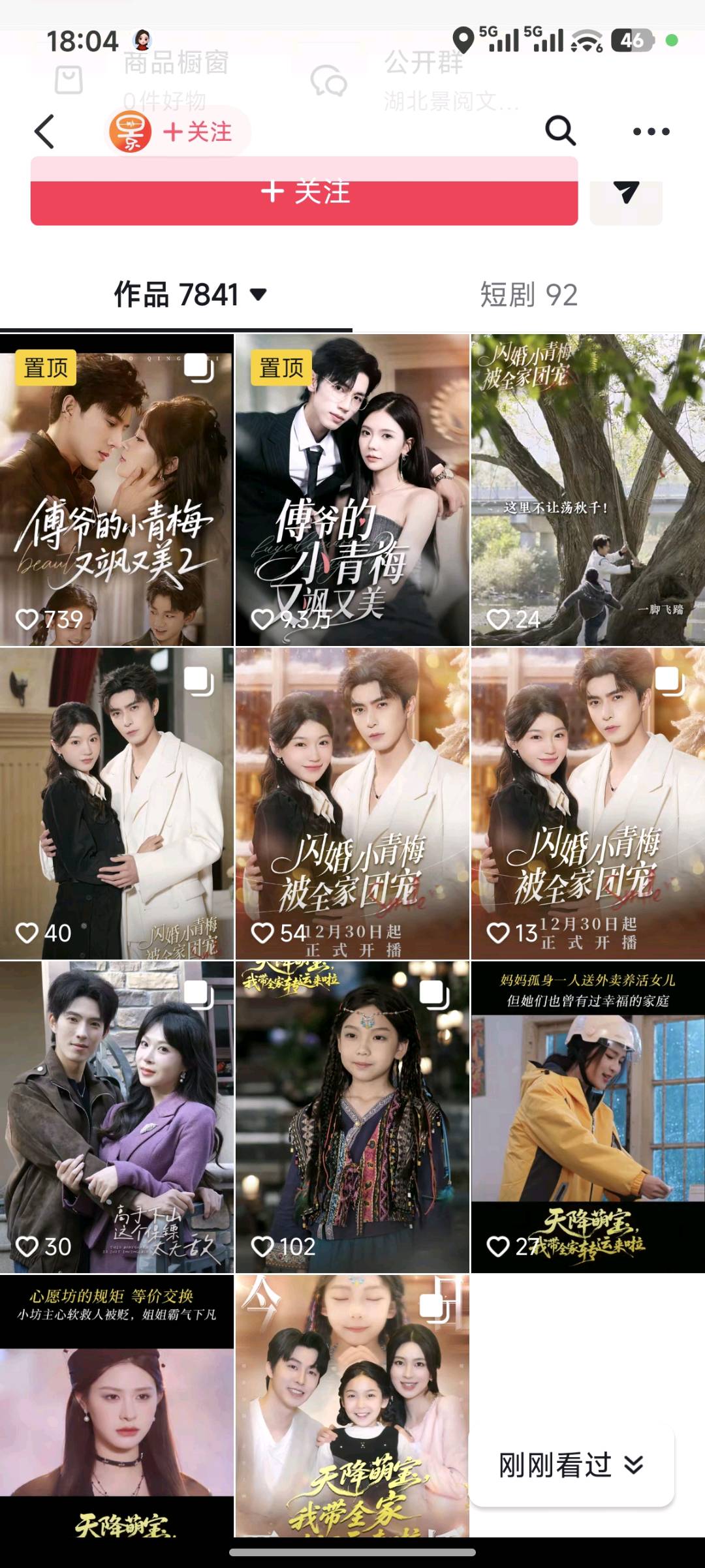Open the couple post with 40 likes
This screenshot has width=705, height=1568.
[x=116, y=803]
